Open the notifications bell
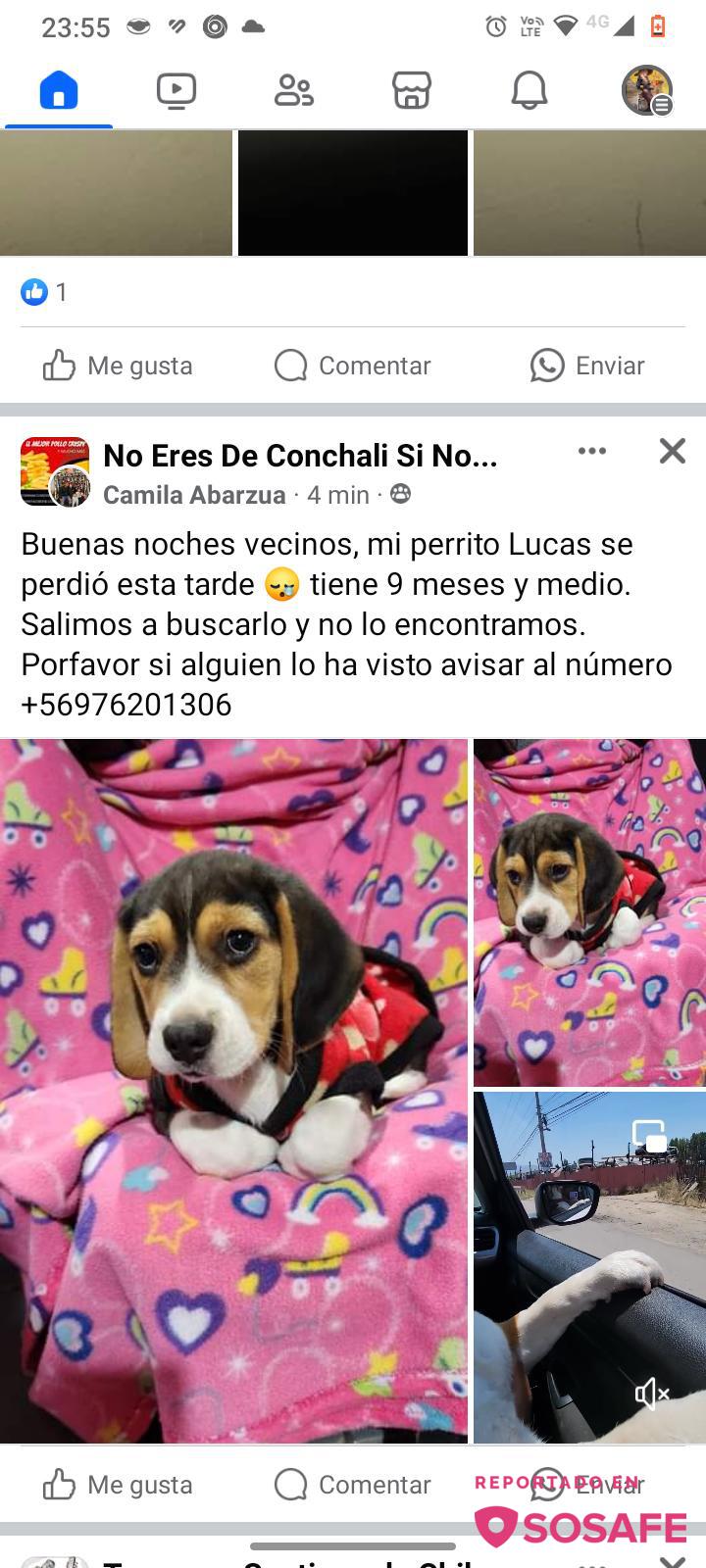Viewport: 706px width, 1568px height. coord(529,90)
